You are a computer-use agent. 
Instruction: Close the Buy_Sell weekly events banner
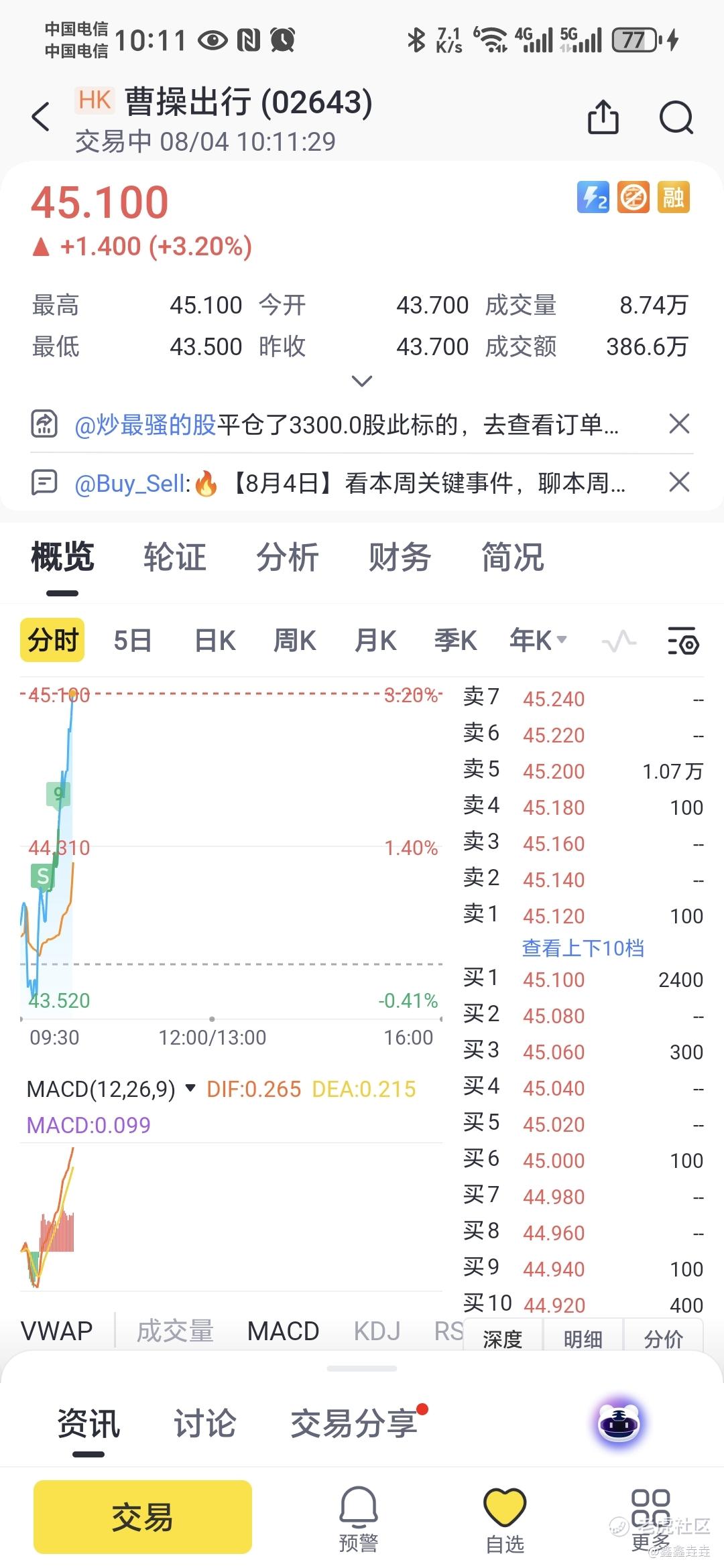click(x=679, y=482)
